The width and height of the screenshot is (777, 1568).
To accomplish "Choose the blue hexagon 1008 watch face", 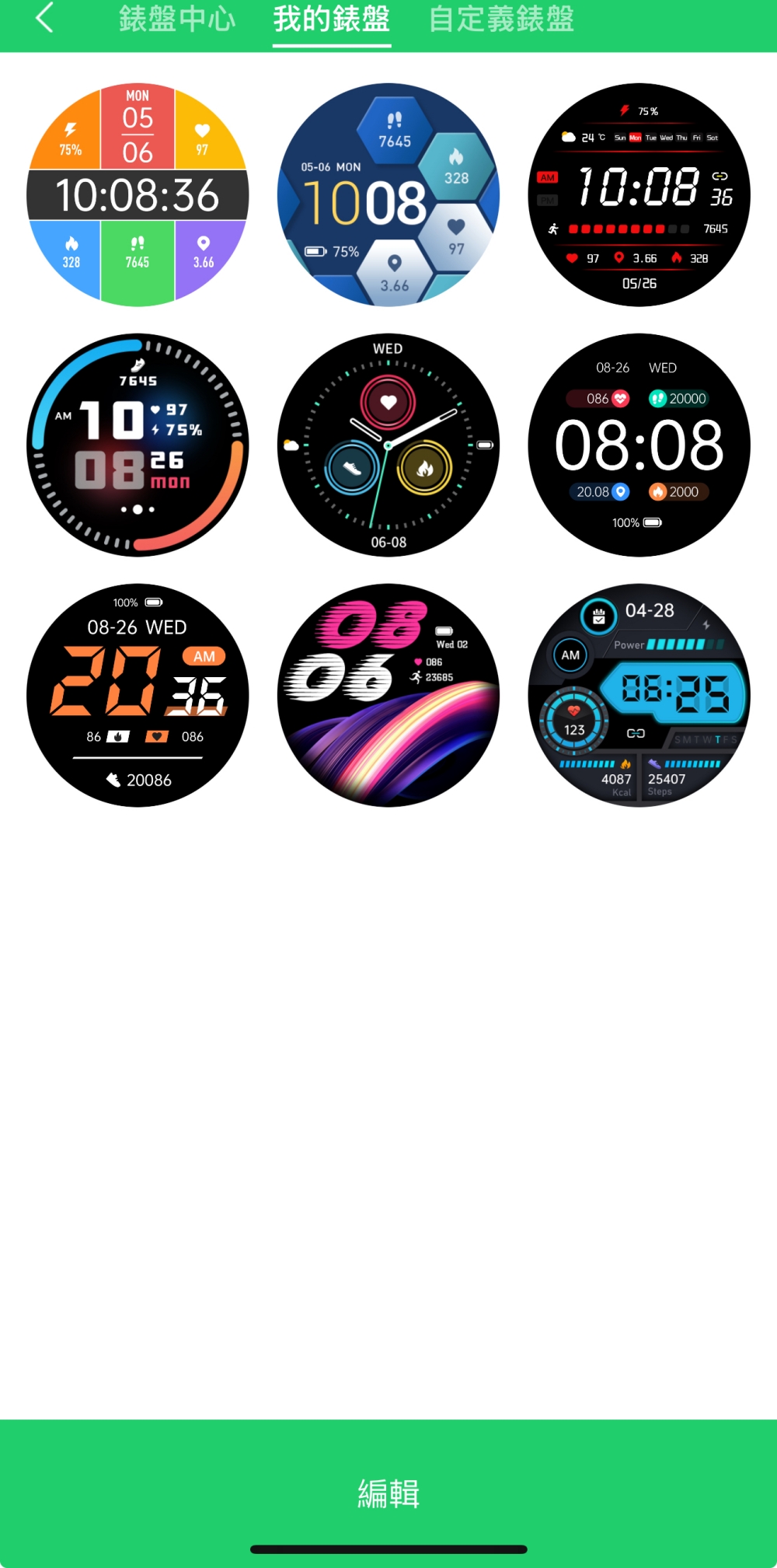I will click(388, 194).
